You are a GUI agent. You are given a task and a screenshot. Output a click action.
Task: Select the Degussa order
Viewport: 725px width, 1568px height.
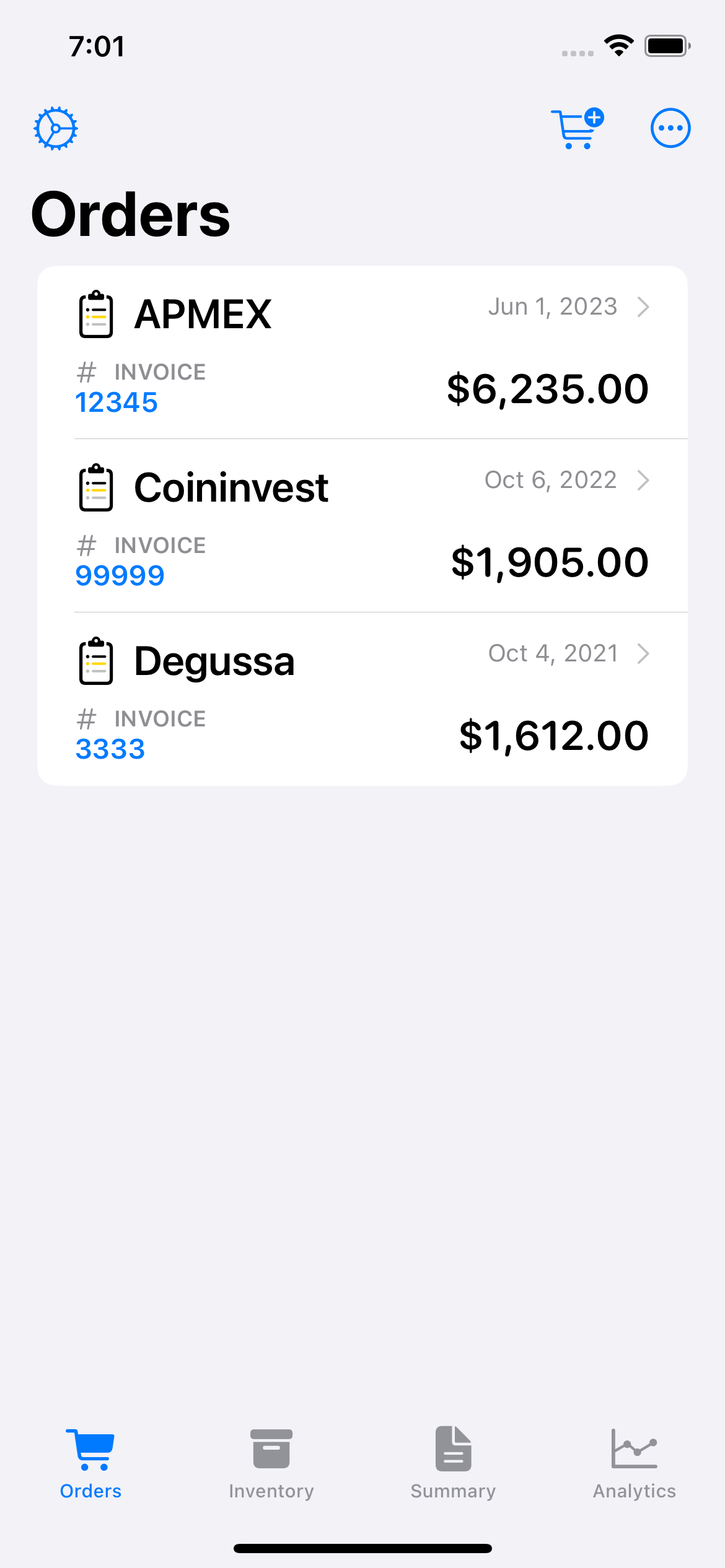[x=362, y=699]
